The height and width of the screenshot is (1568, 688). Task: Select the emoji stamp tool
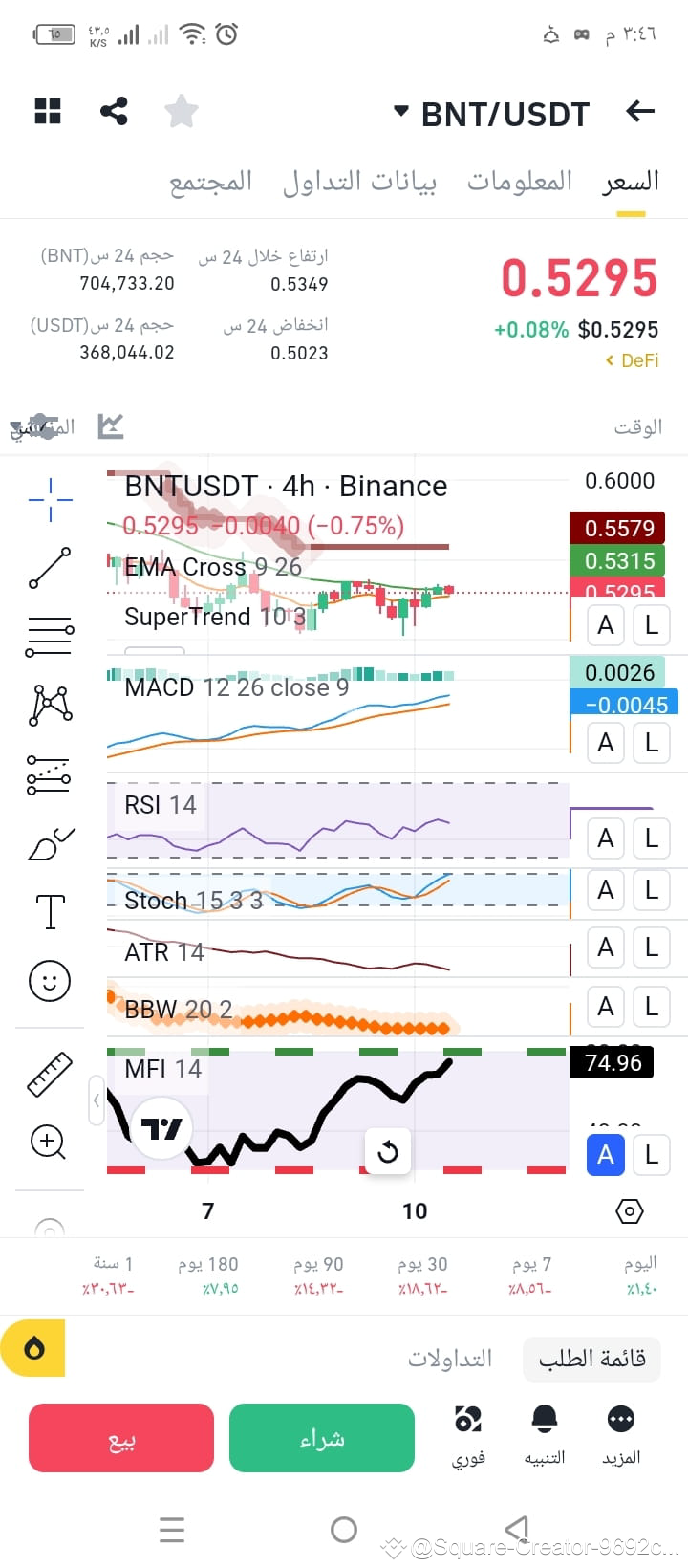coord(49,980)
